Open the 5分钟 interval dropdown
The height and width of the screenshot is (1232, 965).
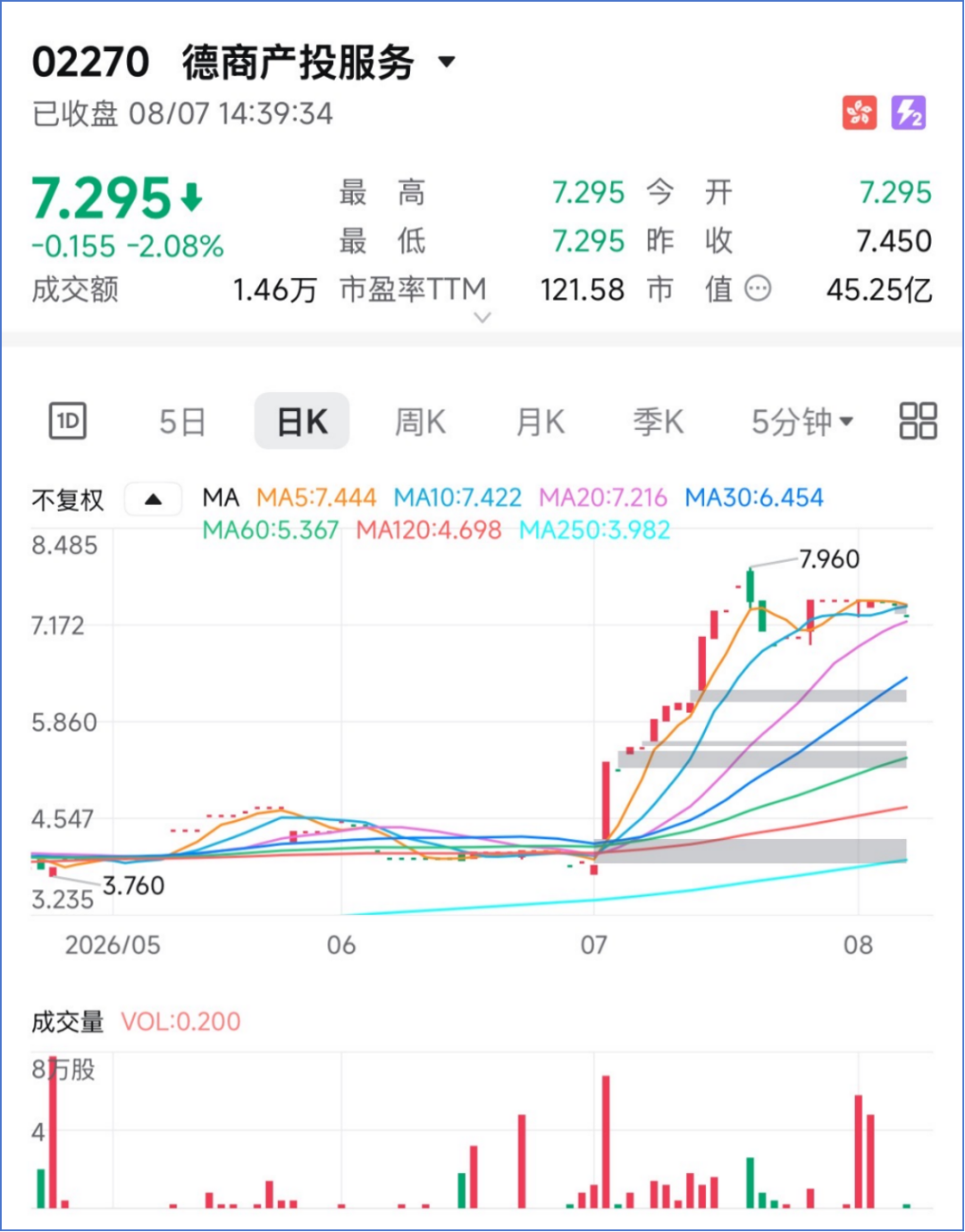coord(802,422)
